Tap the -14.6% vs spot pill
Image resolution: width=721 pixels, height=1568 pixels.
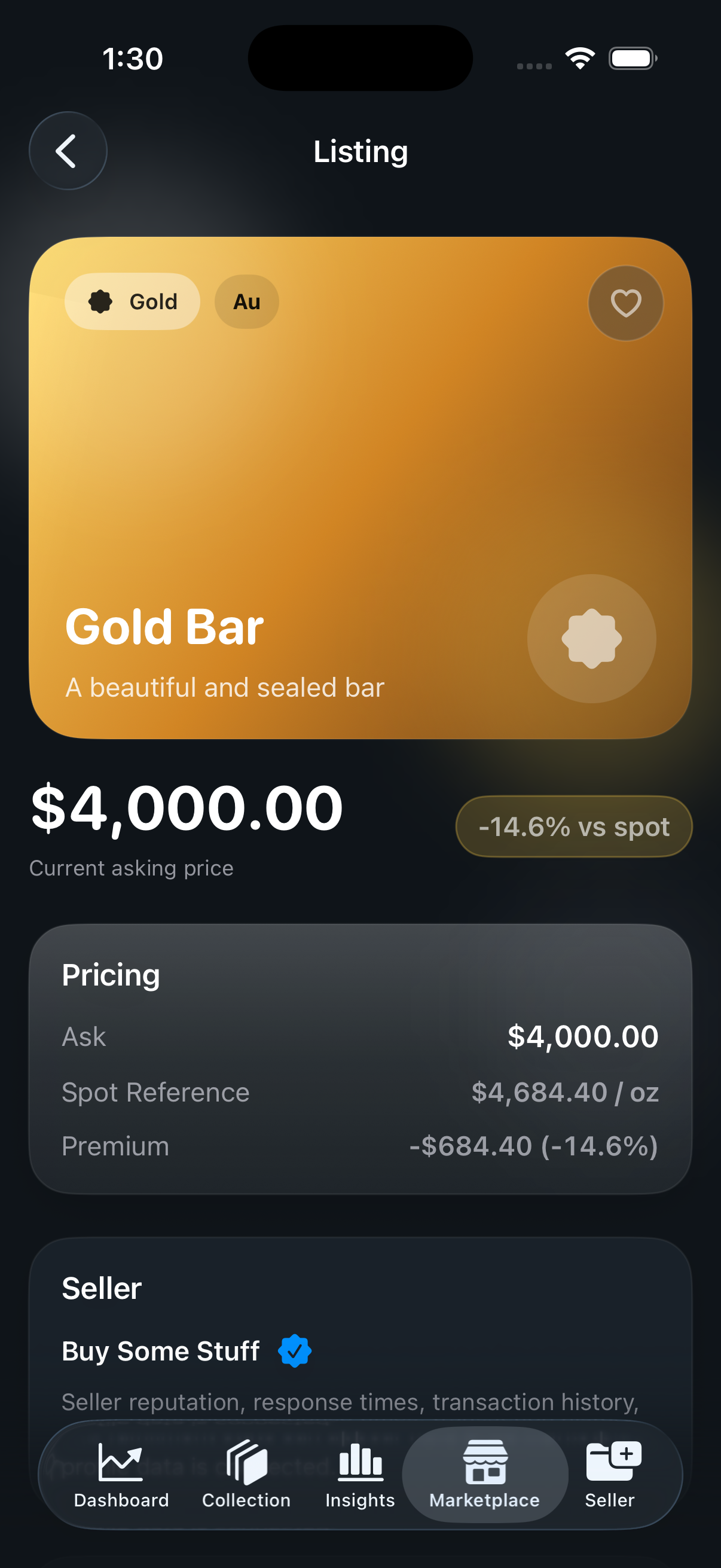(x=573, y=826)
